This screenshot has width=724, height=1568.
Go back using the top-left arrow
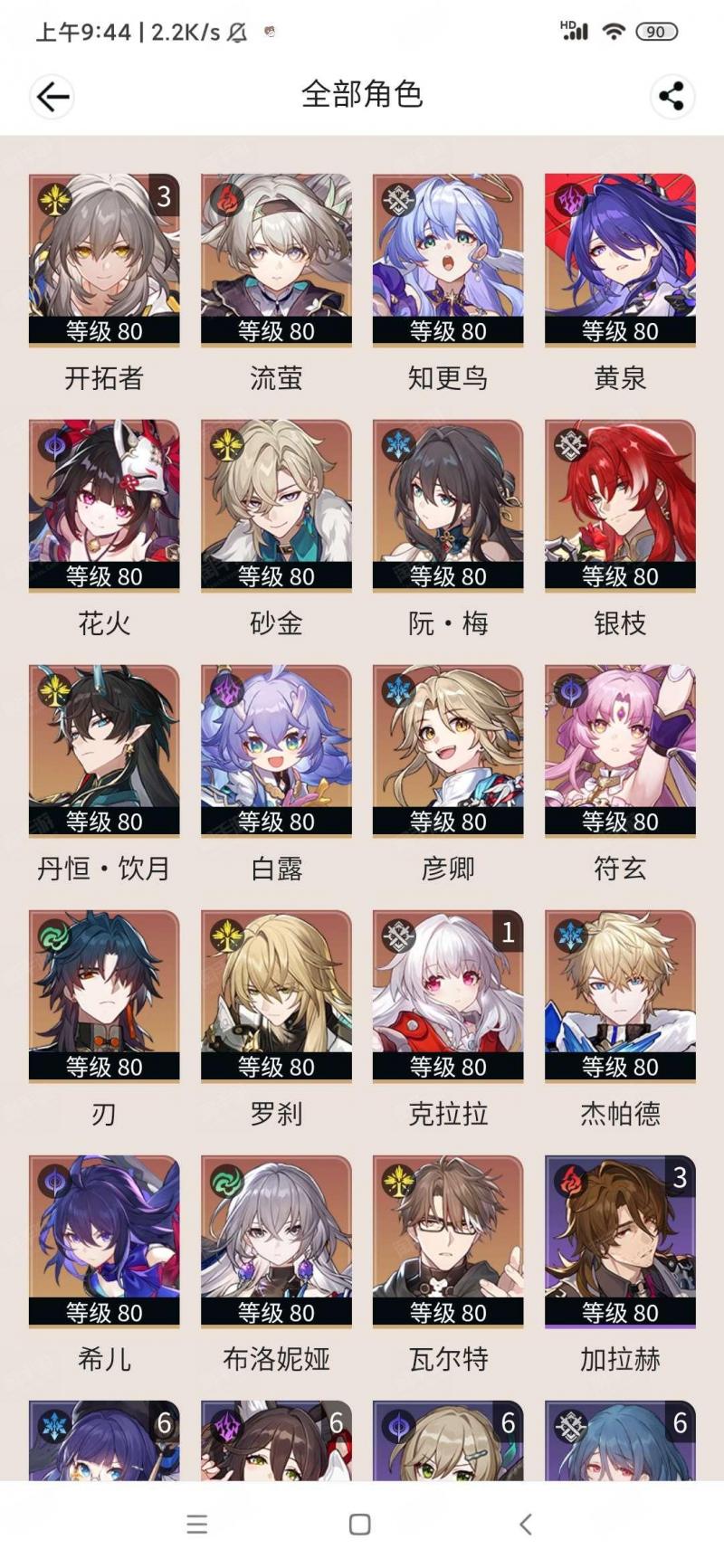(52, 97)
